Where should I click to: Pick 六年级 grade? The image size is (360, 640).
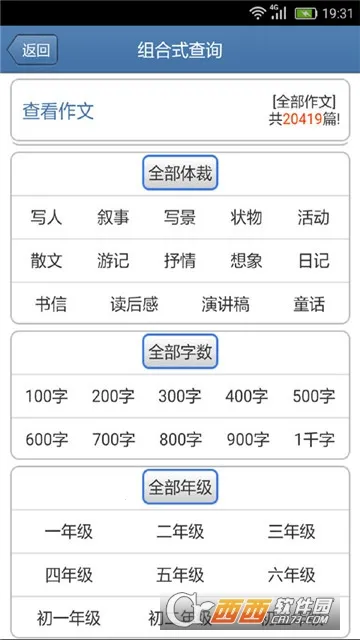[x=291, y=575]
